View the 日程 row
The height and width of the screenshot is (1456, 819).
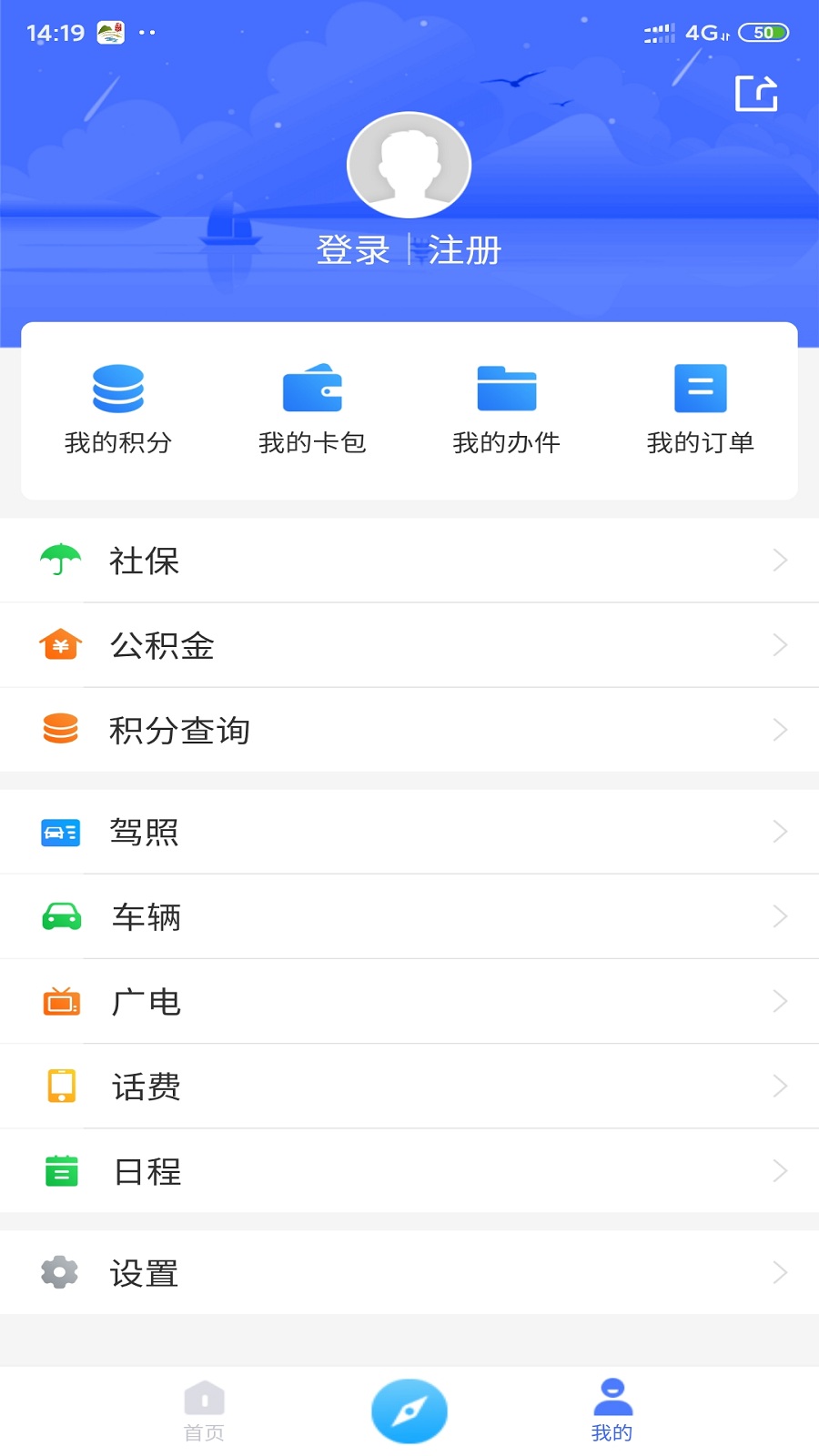tap(409, 1171)
